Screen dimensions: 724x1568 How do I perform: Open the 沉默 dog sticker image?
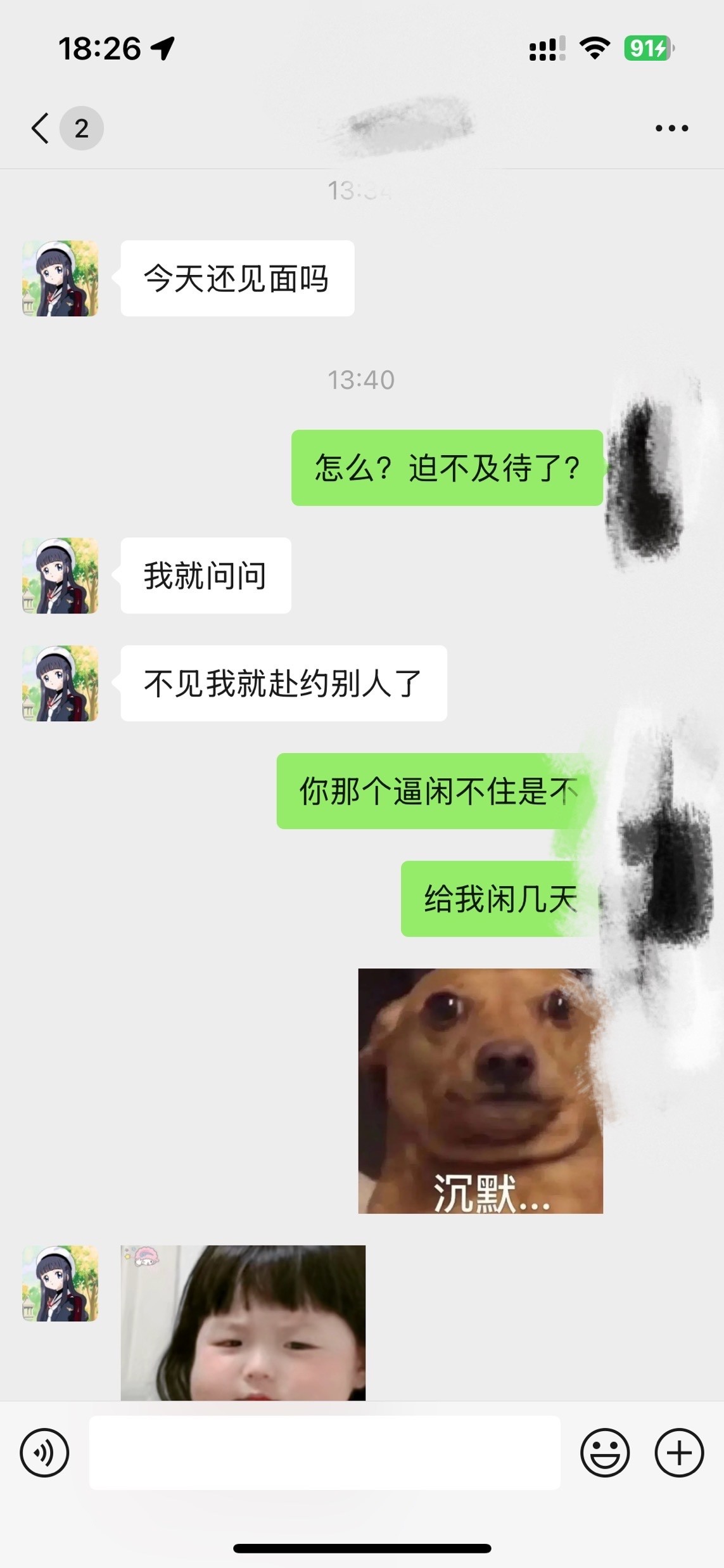point(480,1091)
